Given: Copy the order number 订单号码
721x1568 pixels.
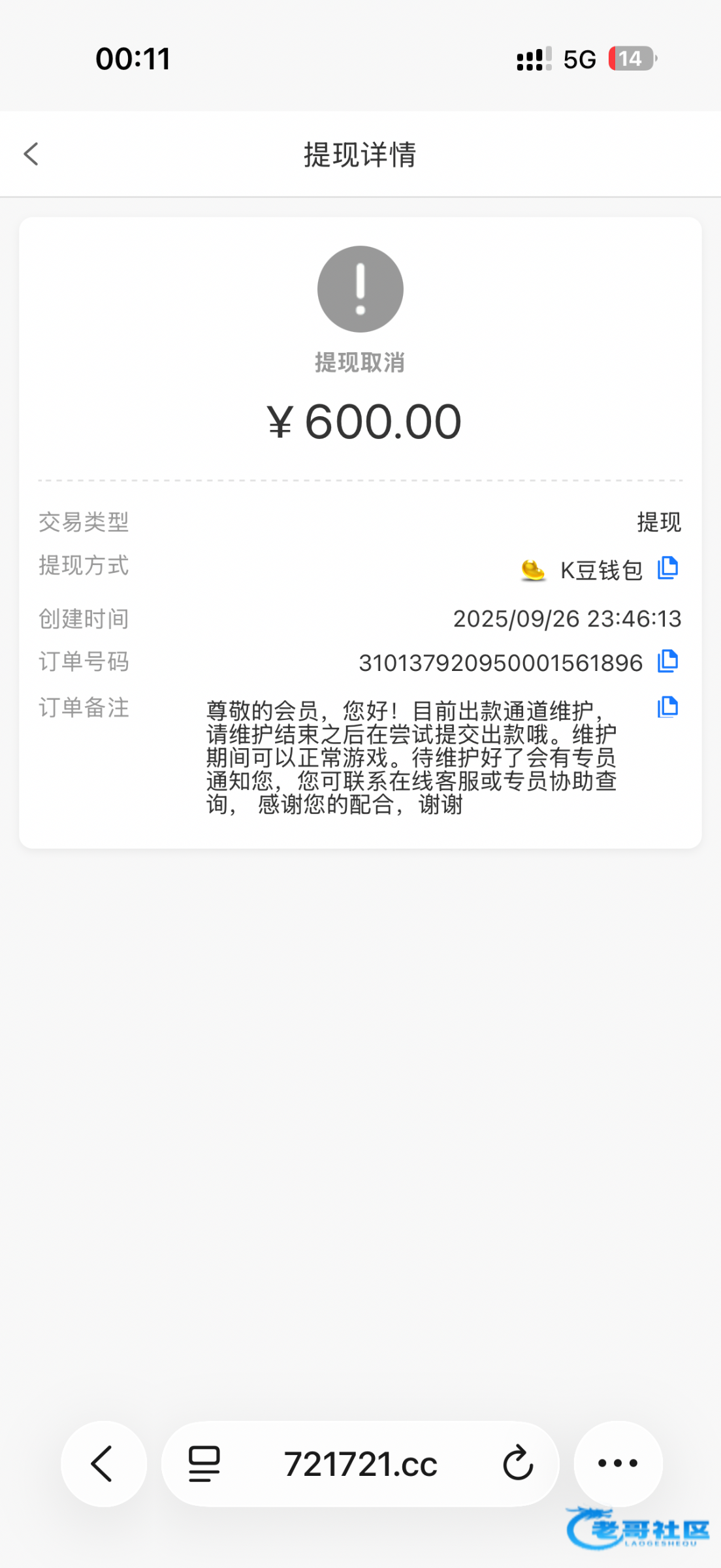Looking at the screenshot, I should pos(667,661).
